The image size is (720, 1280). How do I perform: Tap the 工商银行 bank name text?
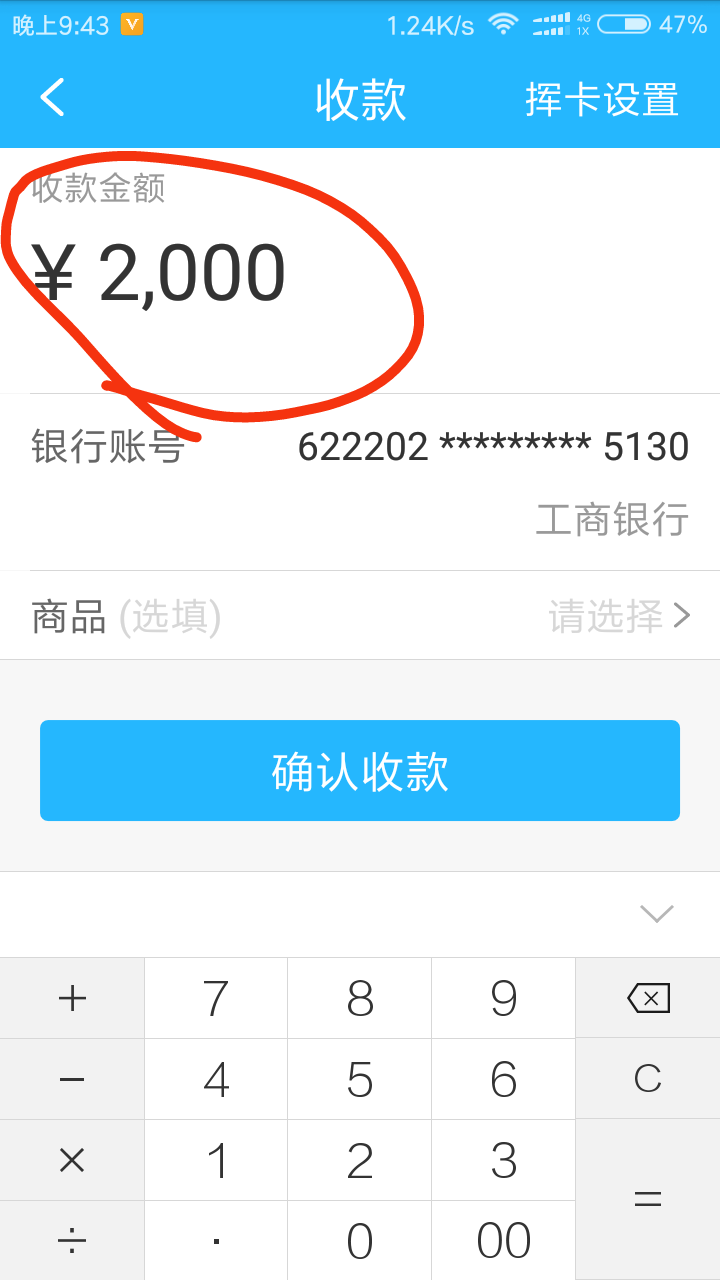click(x=611, y=520)
